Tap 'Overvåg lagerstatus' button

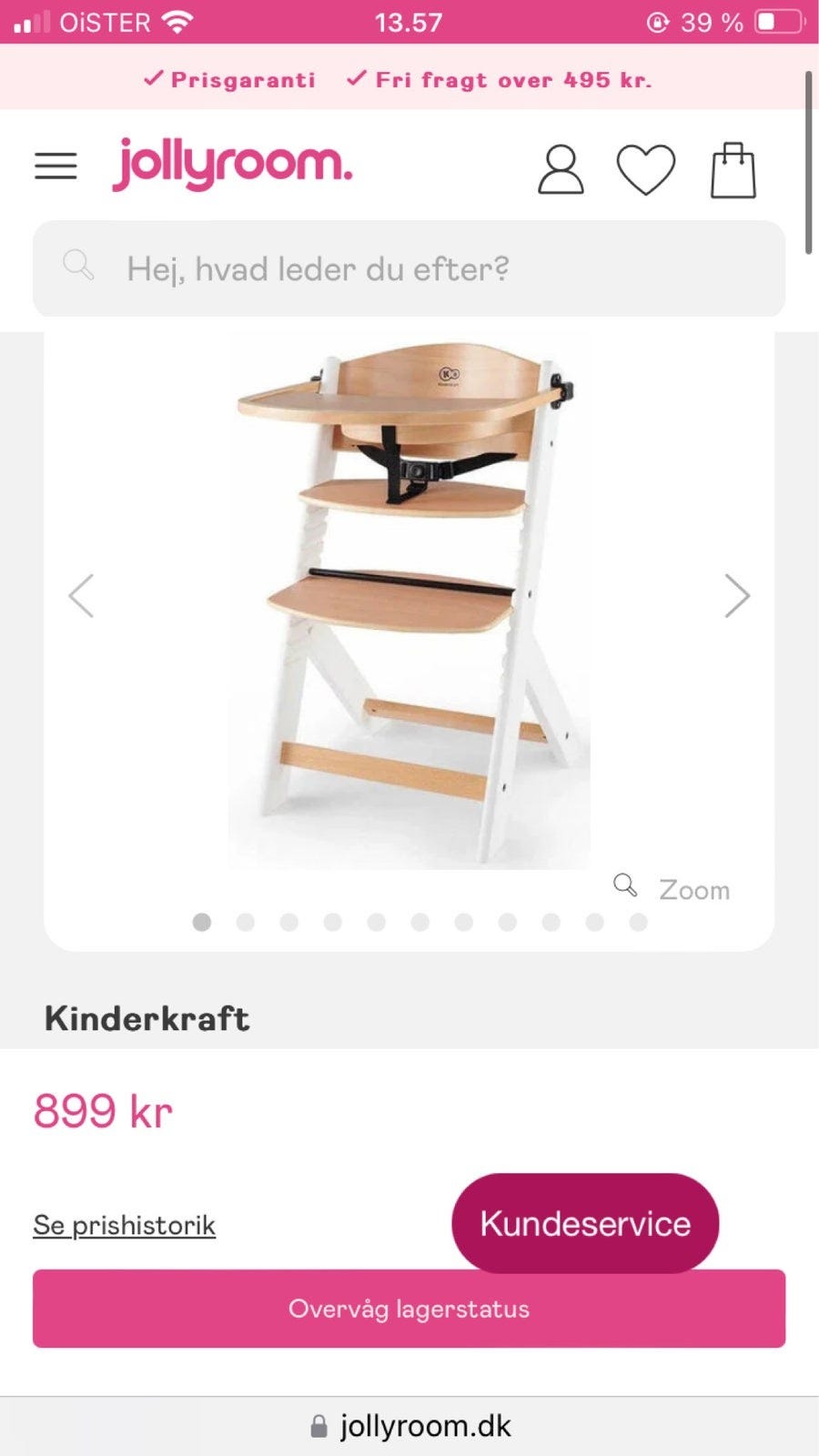[409, 1309]
